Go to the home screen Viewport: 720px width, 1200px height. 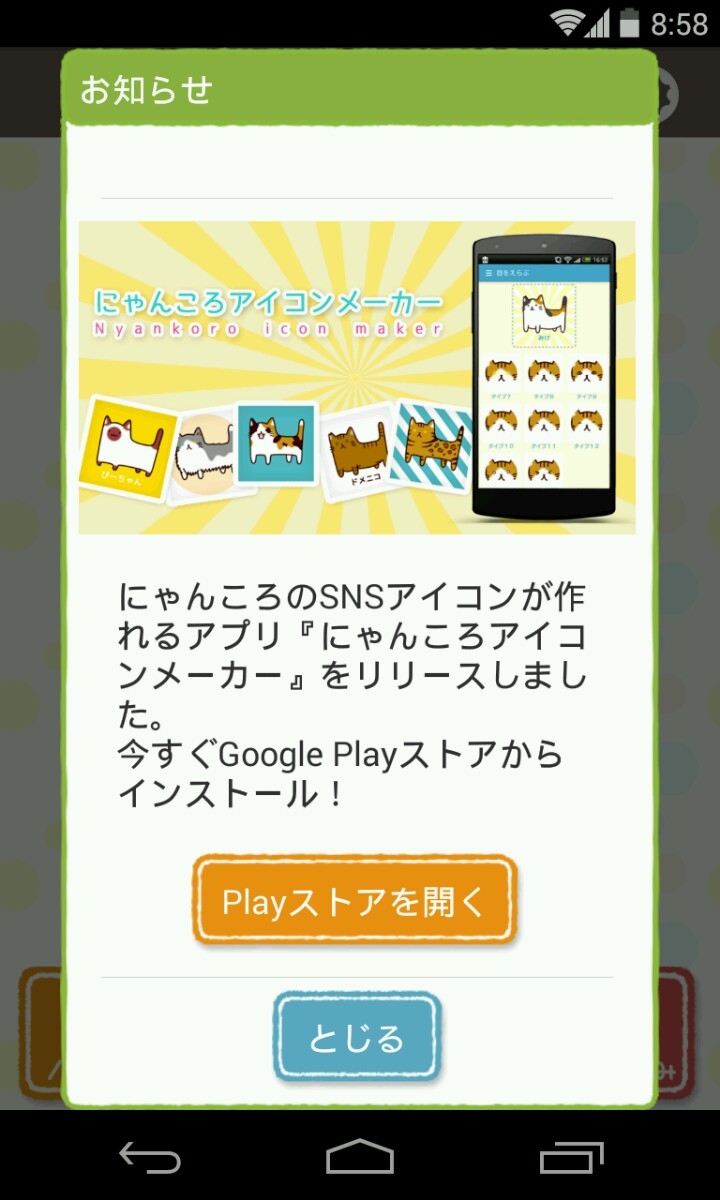[360, 1157]
